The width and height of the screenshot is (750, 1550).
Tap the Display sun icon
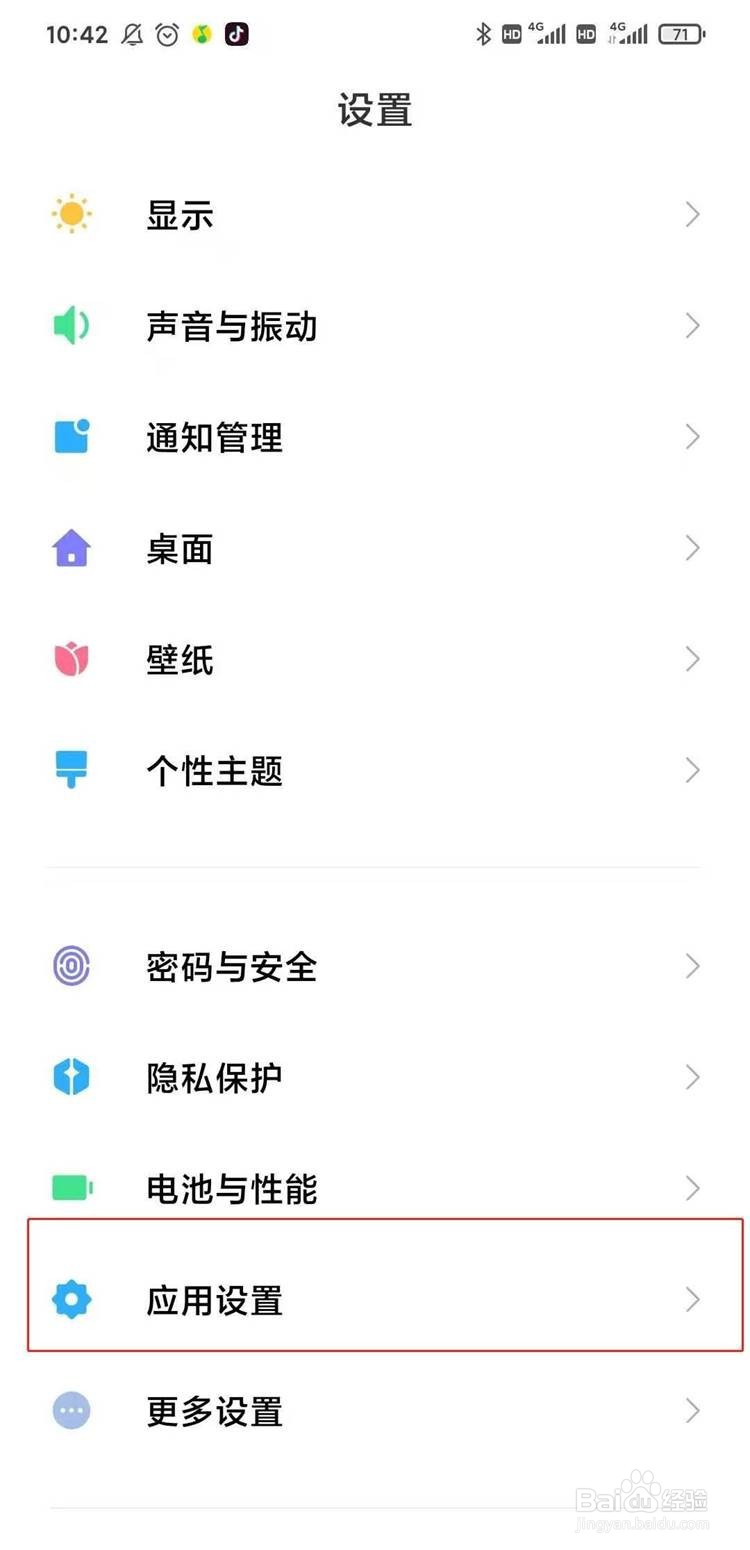click(x=70, y=214)
